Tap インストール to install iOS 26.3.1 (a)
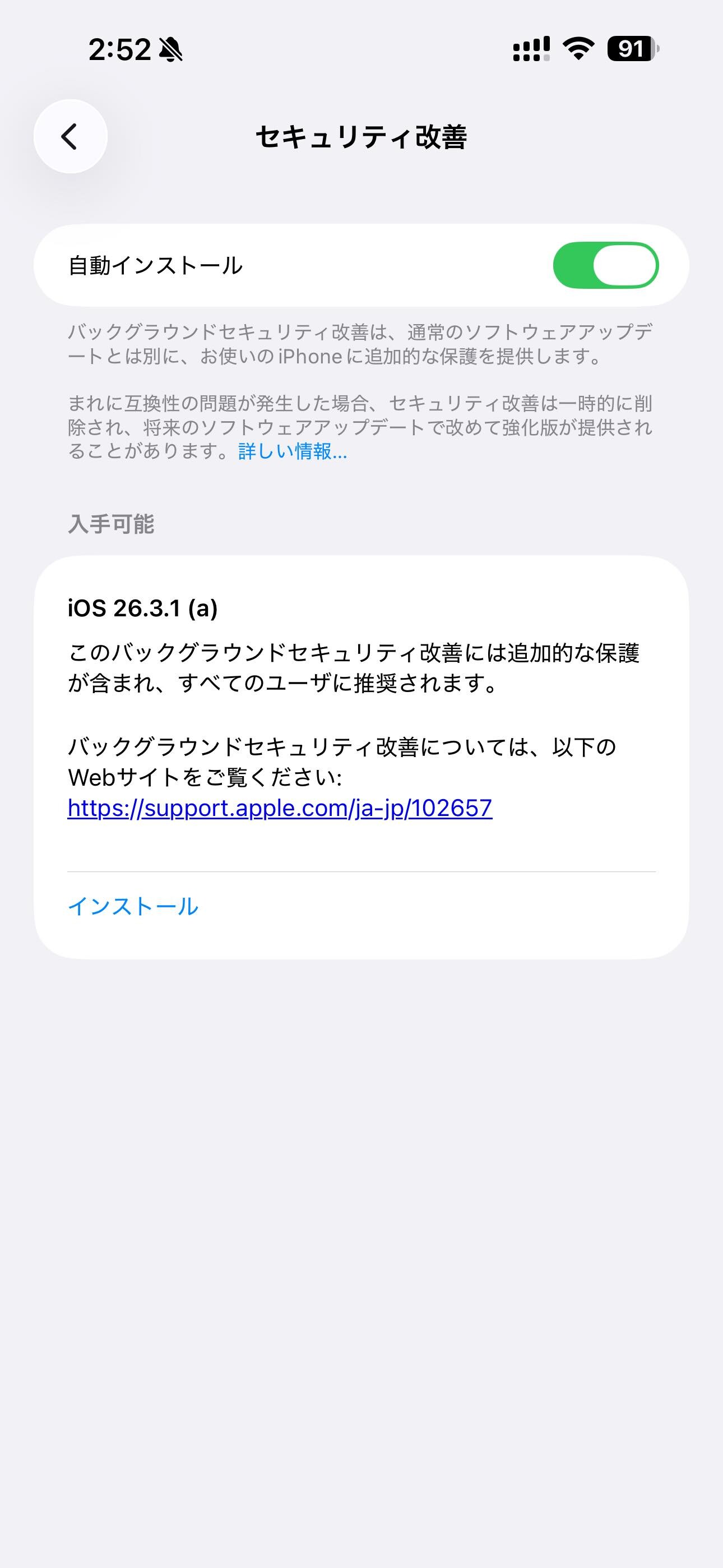Image resolution: width=723 pixels, height=1568 pixels. pyautogui.click(x=133, y=906)
